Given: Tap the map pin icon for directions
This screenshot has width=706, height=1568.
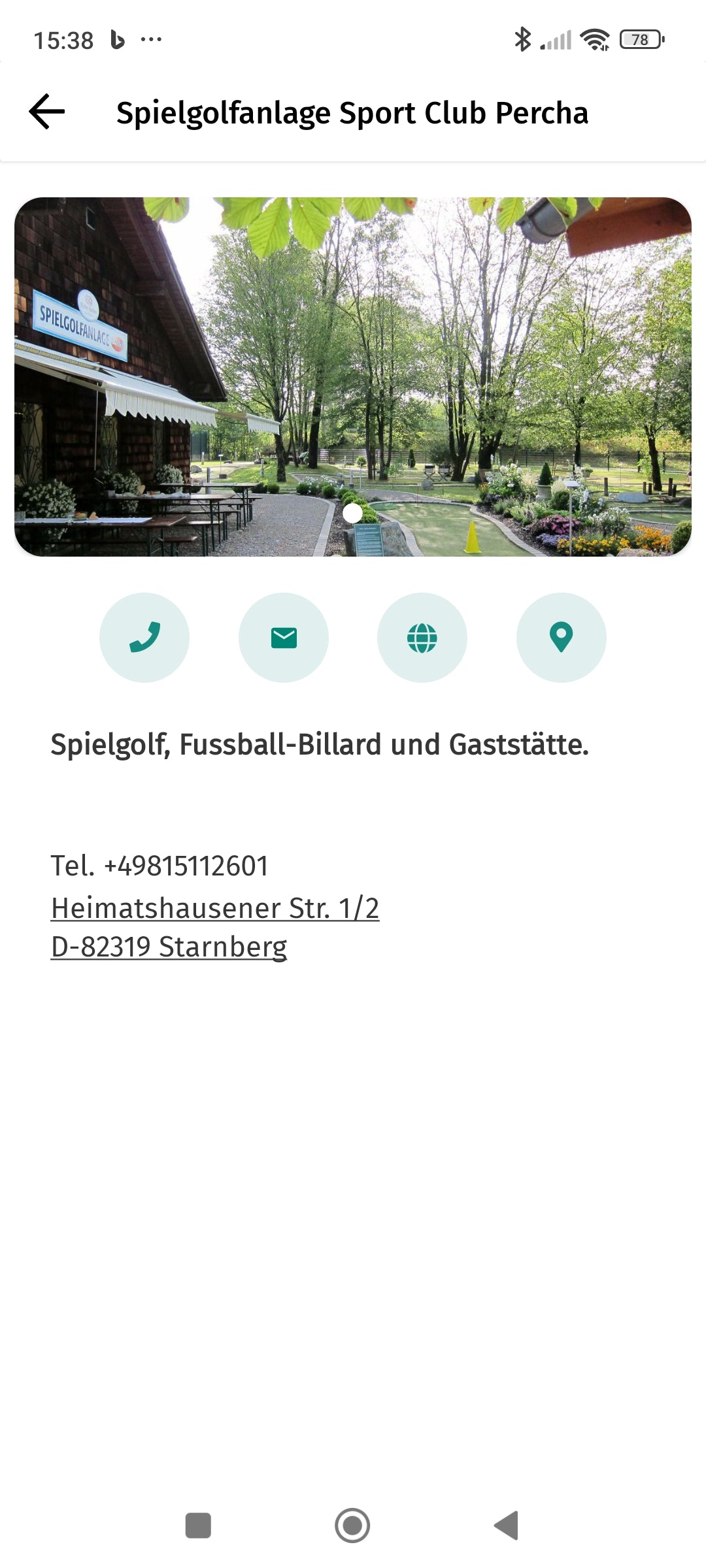Looking at the screenshot, I should pos(561,638).
